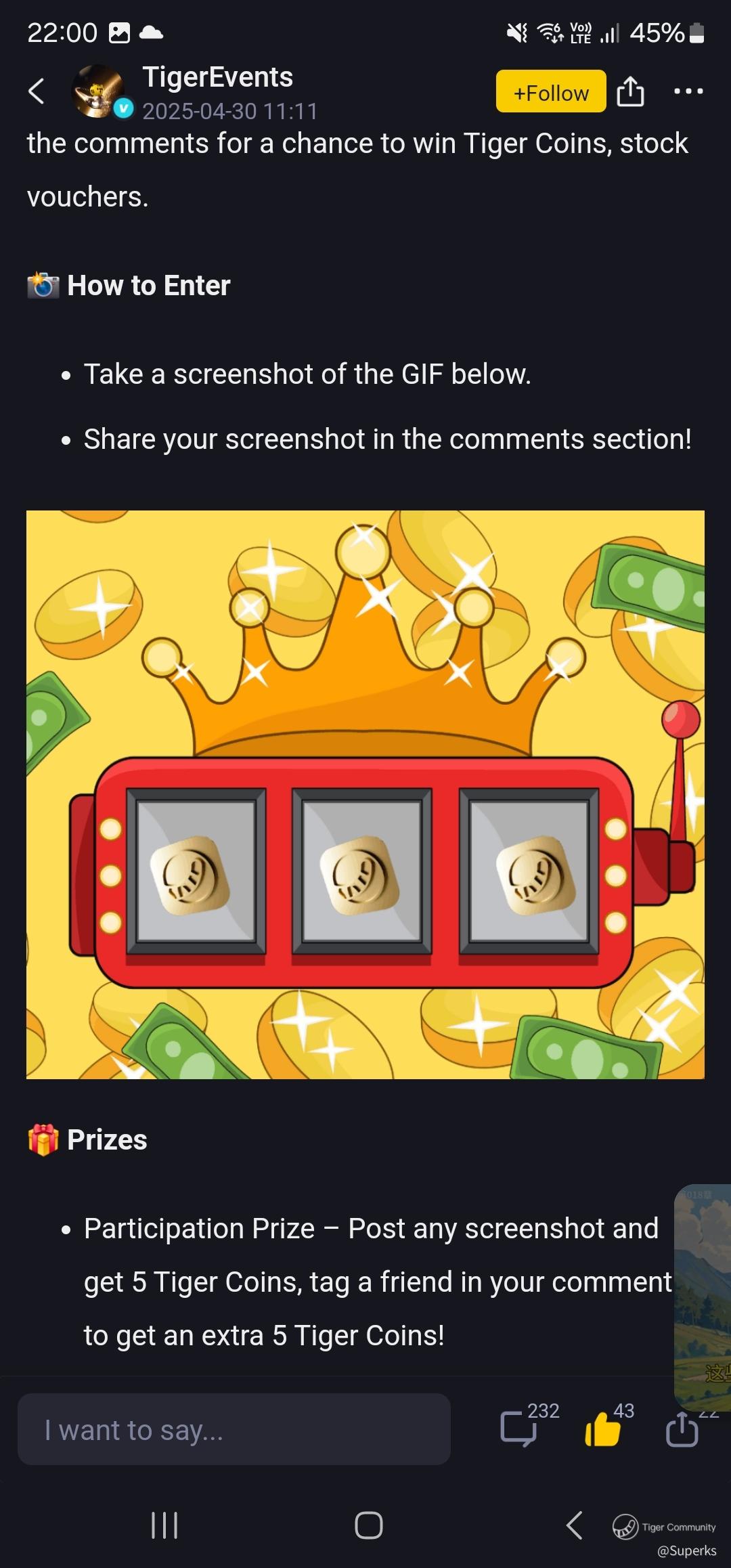This screenshot has width=731, height=1568.
Task: Open the slot machine GIF image
Action: point(365,794)
